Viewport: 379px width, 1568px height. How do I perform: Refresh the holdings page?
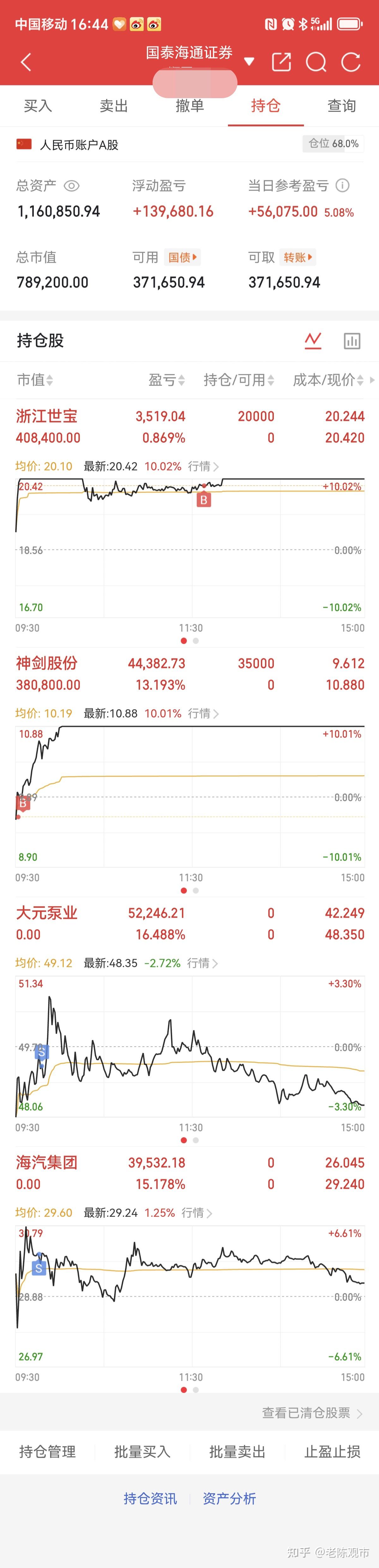[x=351, y=62]
